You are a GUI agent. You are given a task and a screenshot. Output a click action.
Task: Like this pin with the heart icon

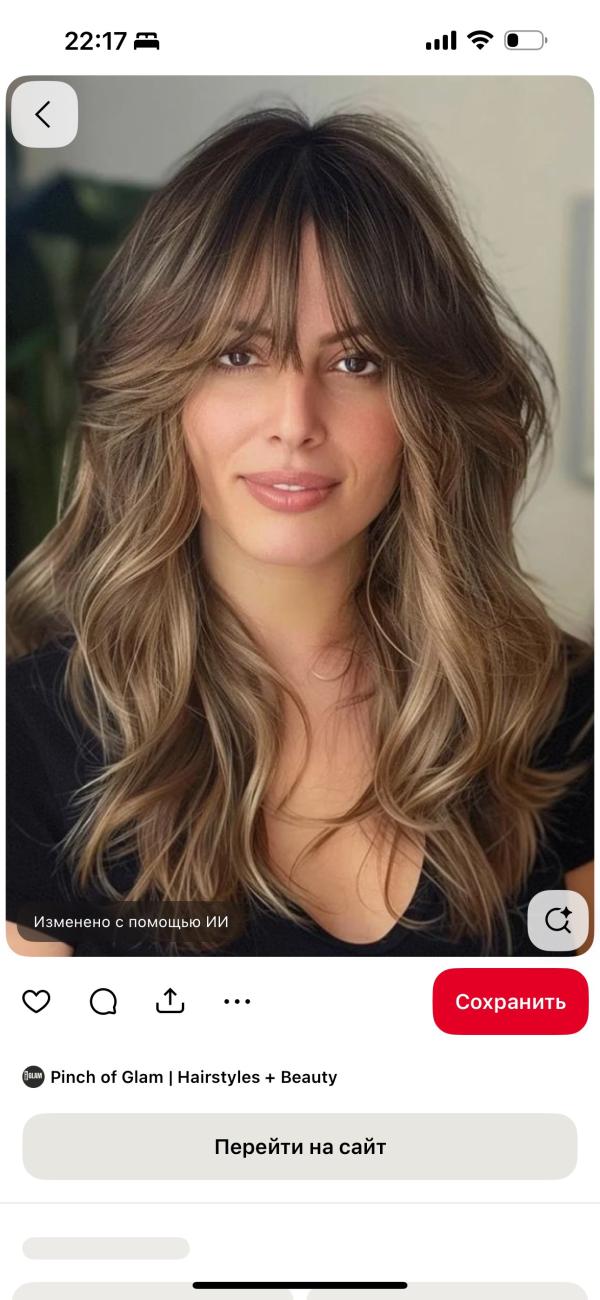point(36,1001)
